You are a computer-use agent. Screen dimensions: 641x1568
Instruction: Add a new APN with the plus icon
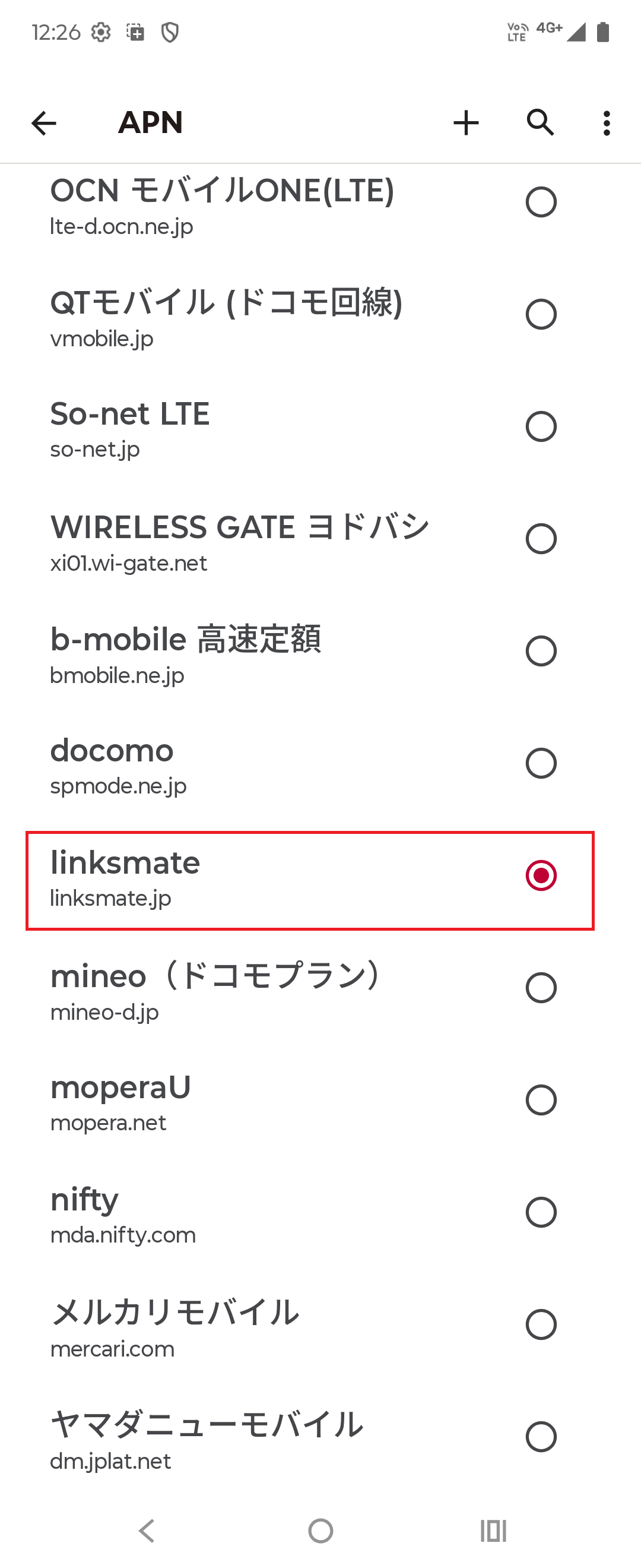(466, 123)
